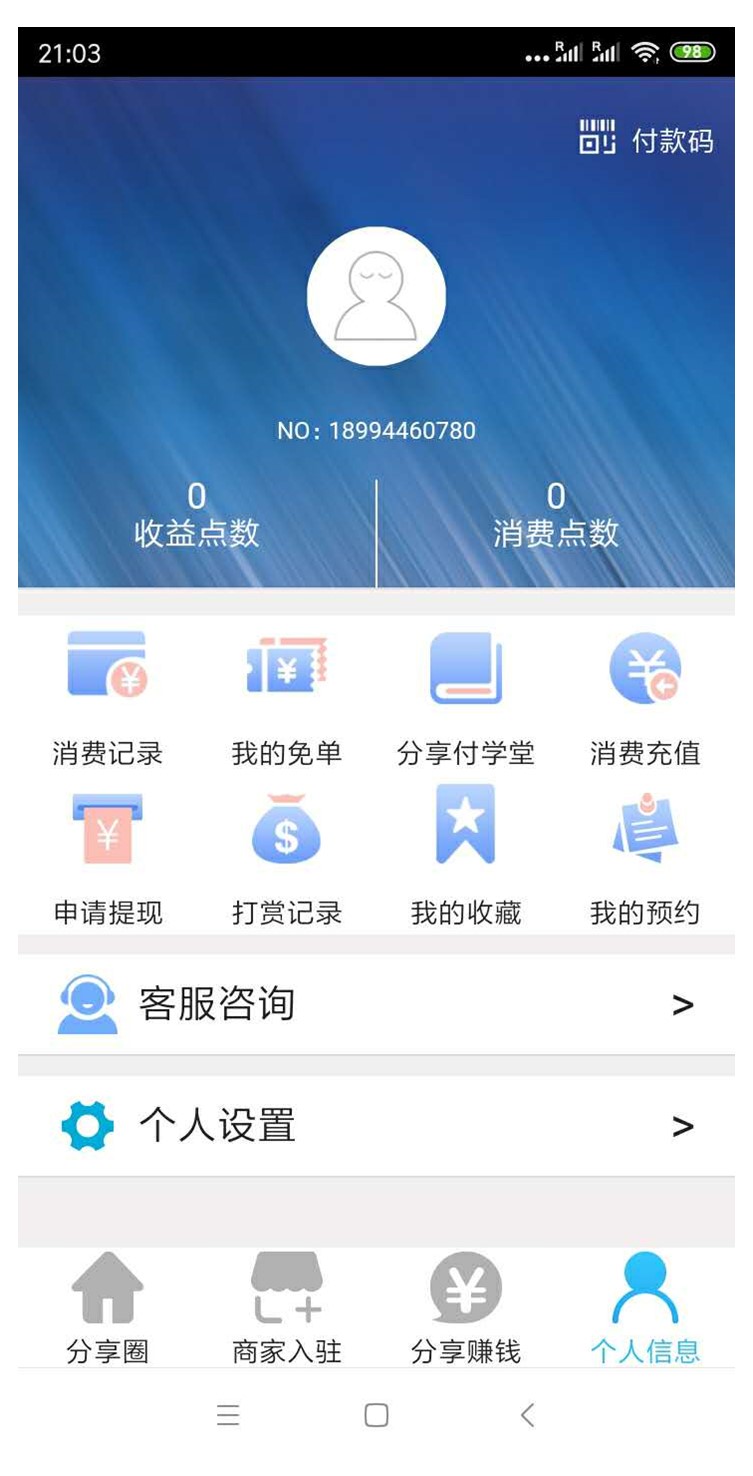The height and width of the screenshot is (1476, 753).
Task: Open the 客服咨询 support row
Action: 376,1004
